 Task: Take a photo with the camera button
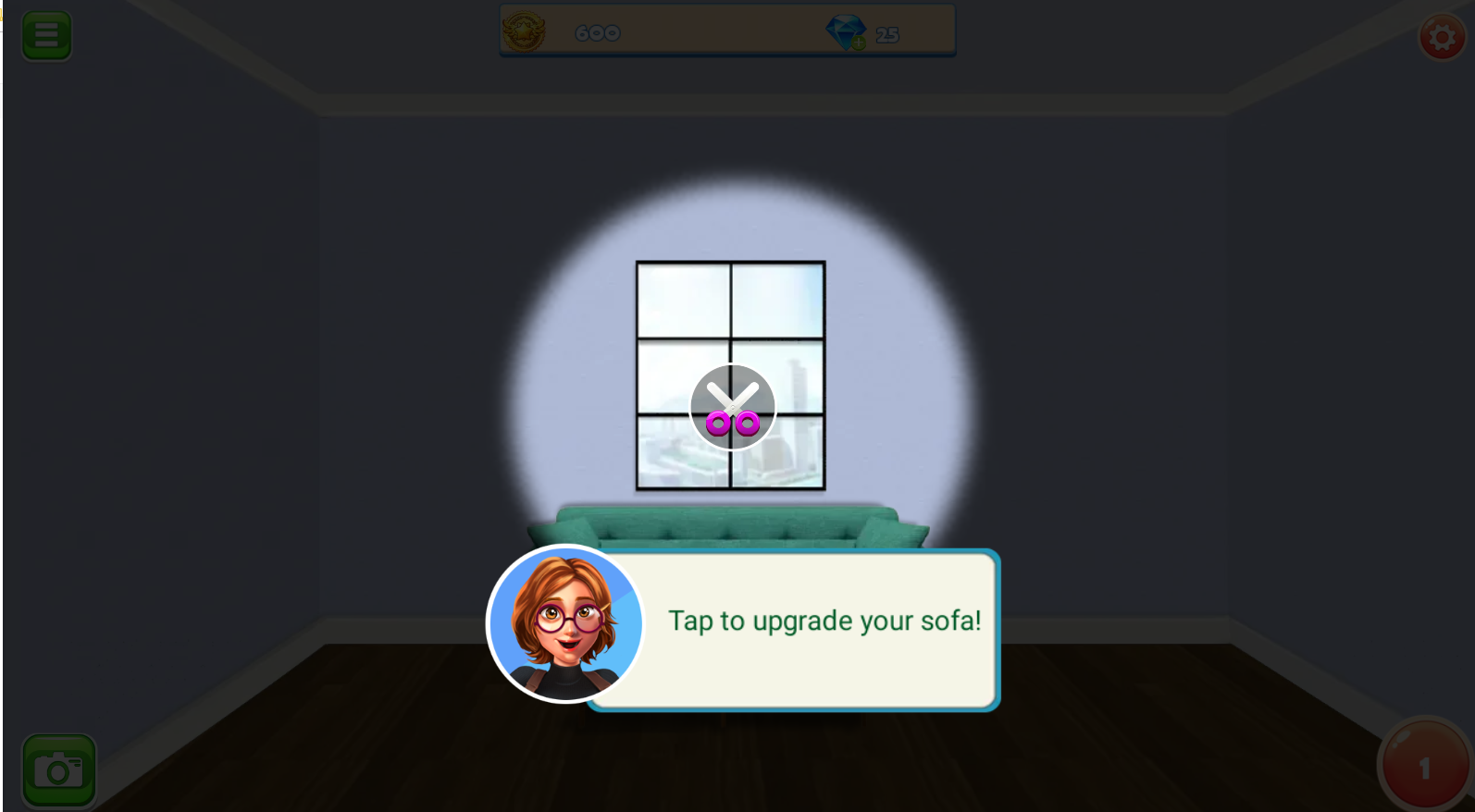pos(58,769)
